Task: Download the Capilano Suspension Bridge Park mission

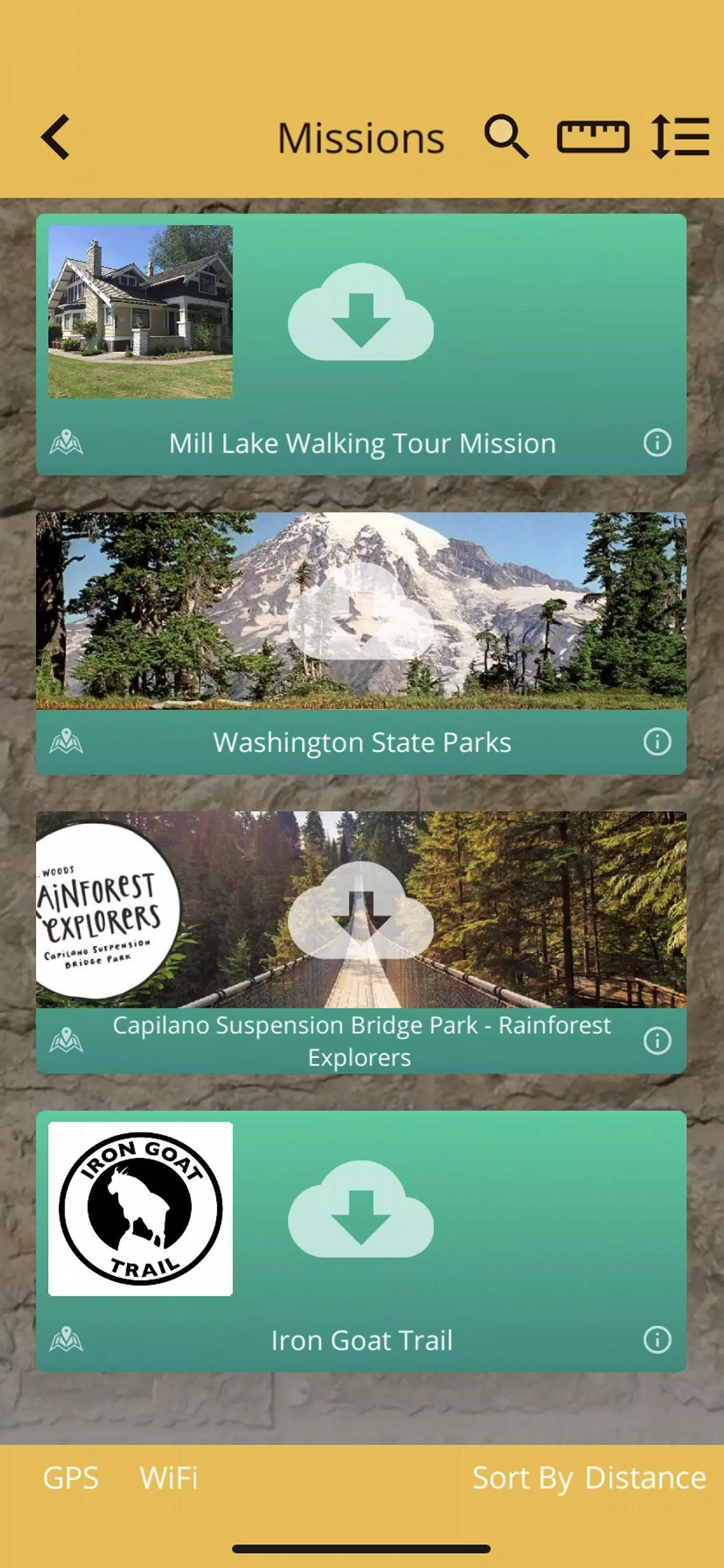Action: (361, 911)
